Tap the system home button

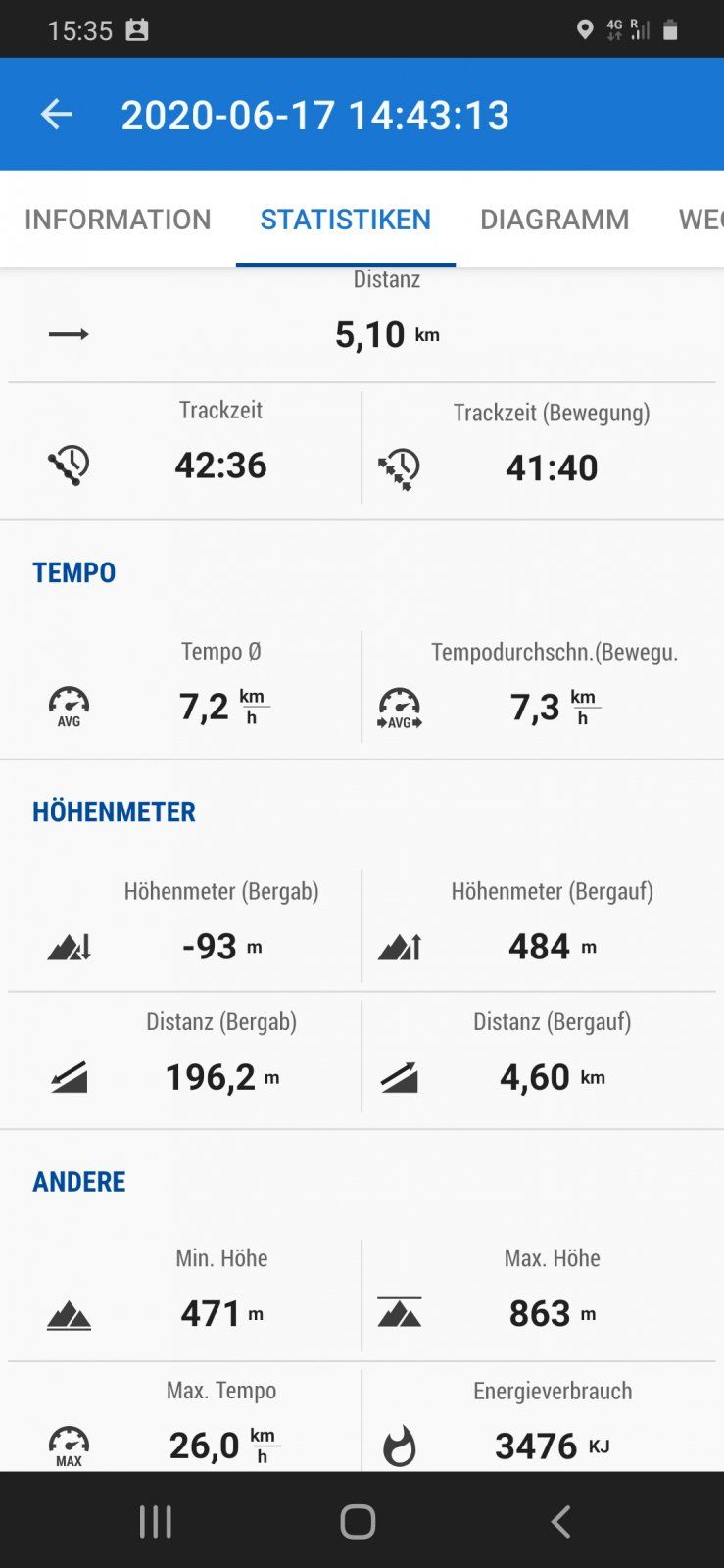(x=358, y=1521)
